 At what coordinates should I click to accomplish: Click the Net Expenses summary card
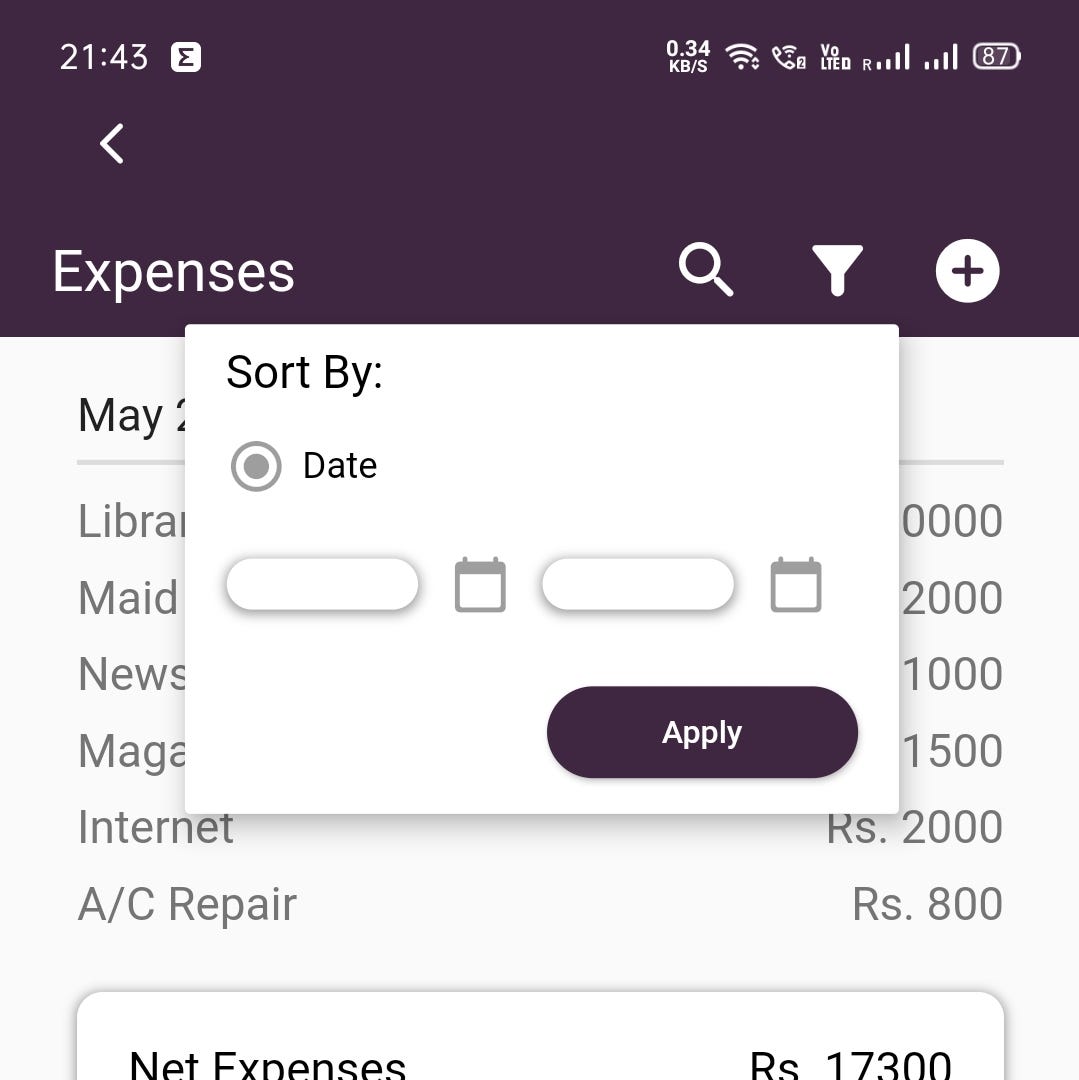pyautogui.click(x=540, y=1050)
